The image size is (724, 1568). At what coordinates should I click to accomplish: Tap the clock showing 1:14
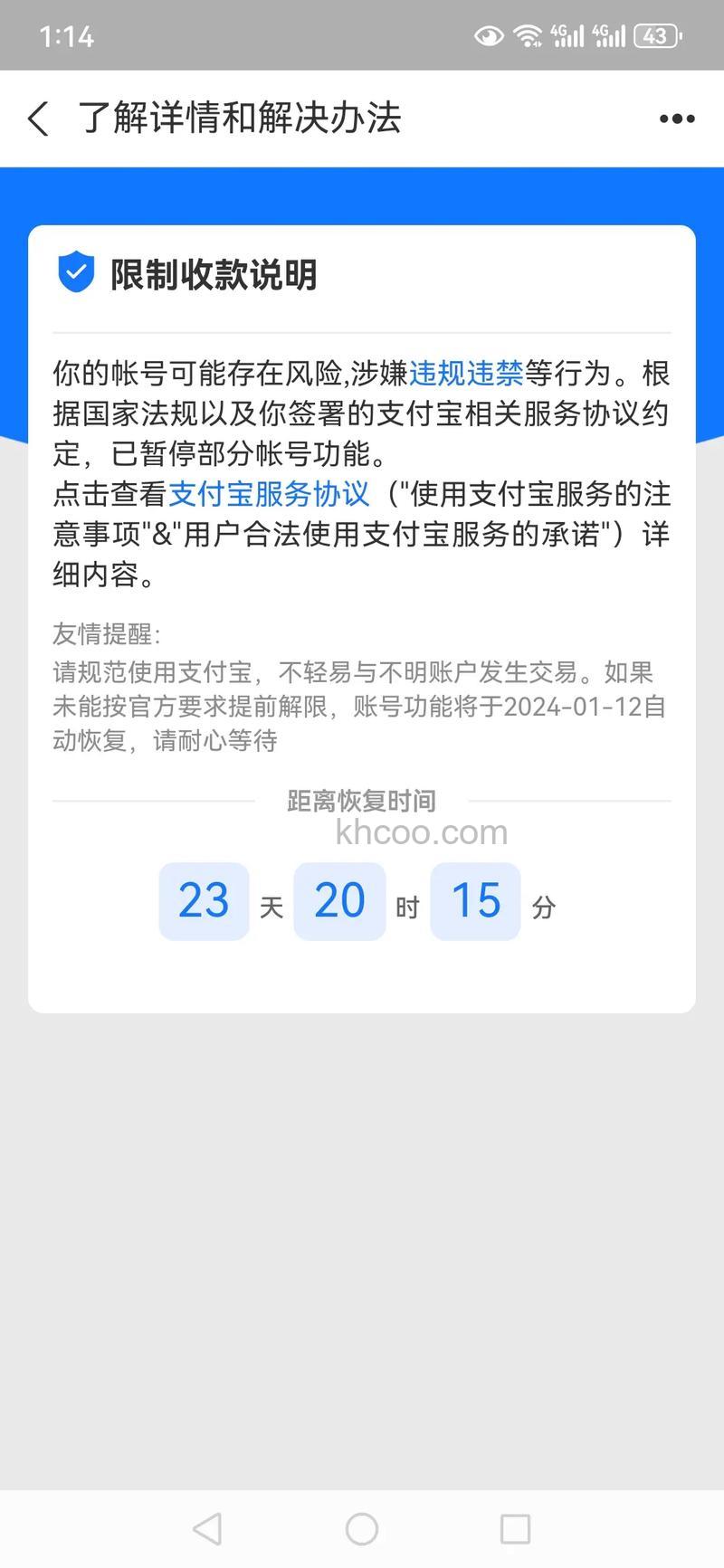point(56,36)
